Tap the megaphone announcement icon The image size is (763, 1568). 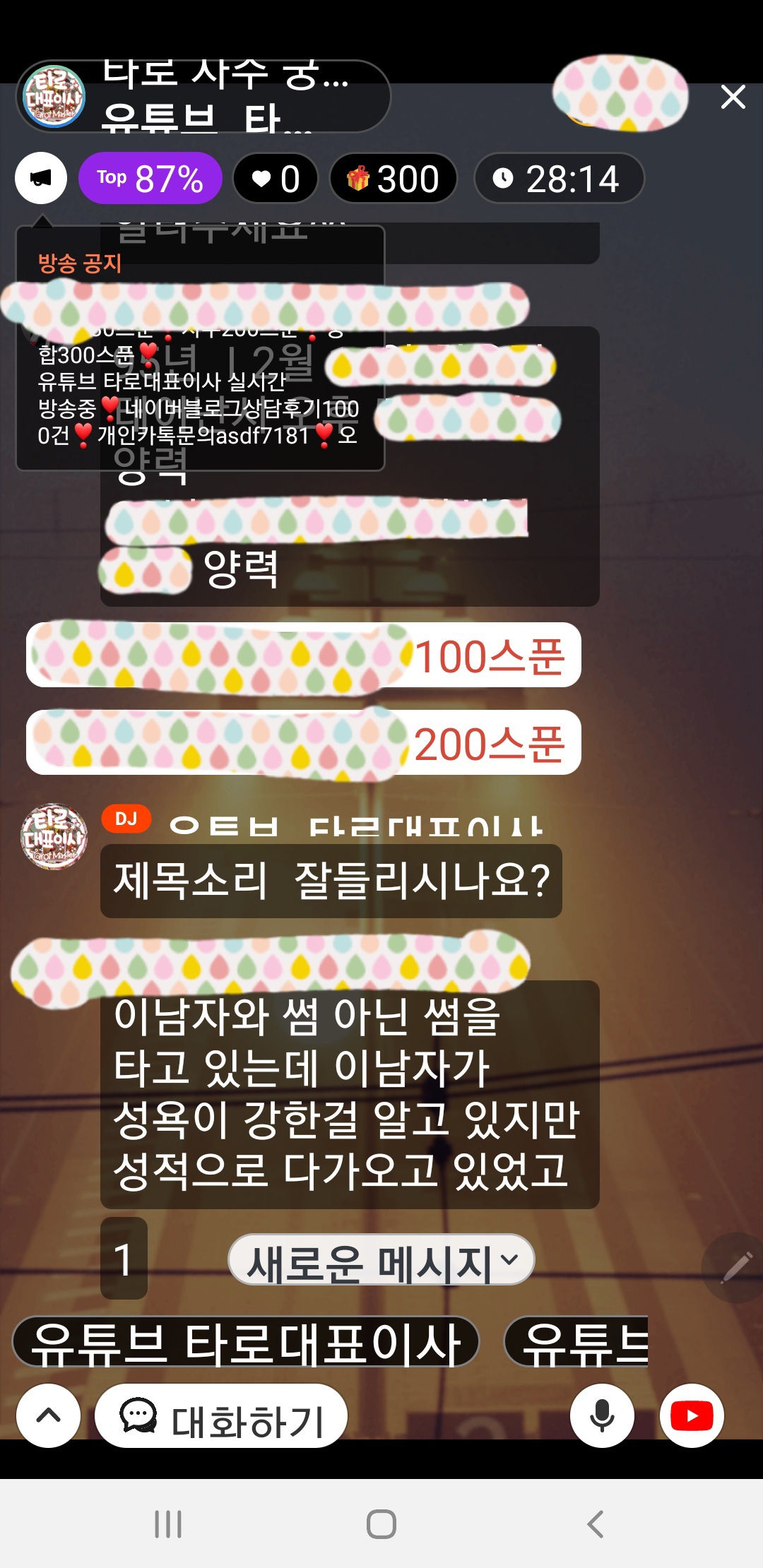(41, 178)
